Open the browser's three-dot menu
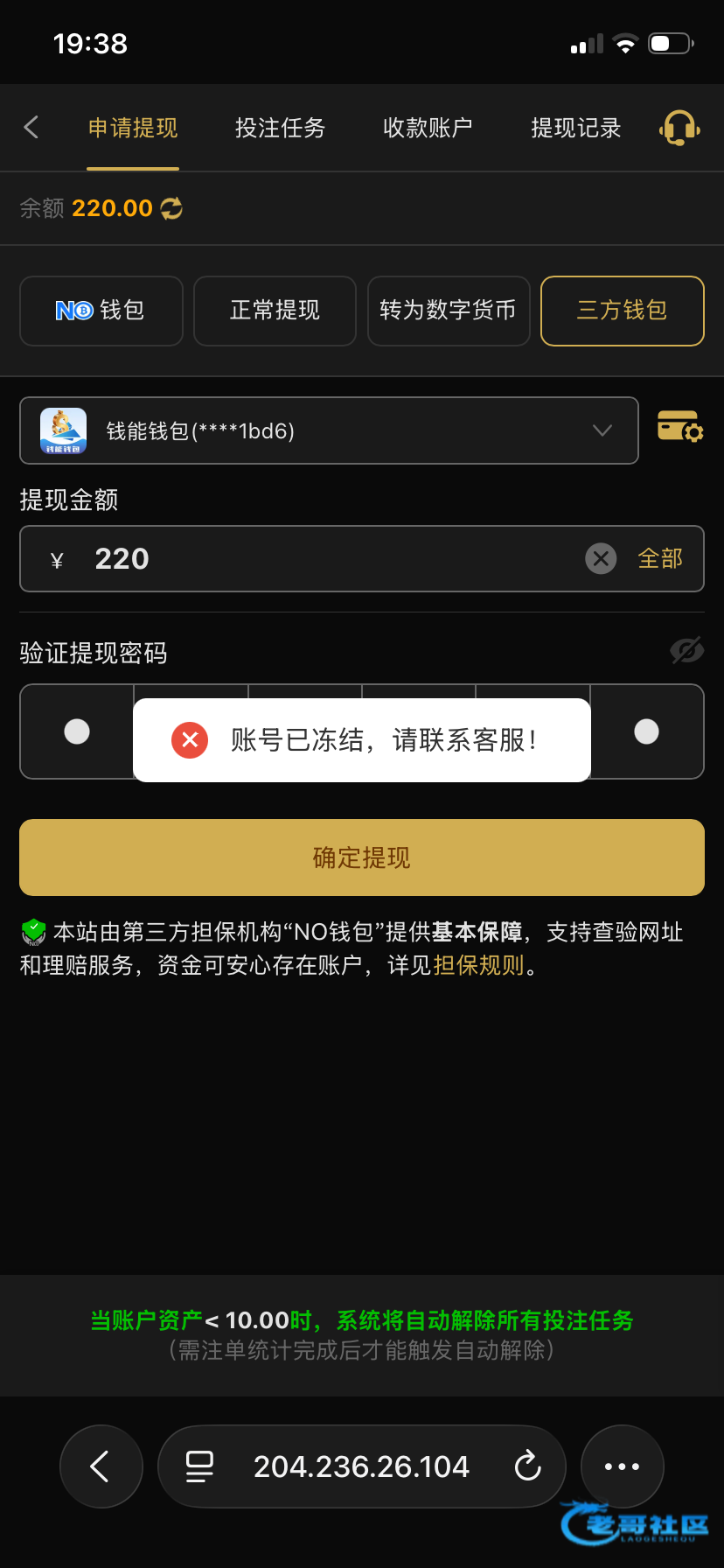 coord(623,1466)
